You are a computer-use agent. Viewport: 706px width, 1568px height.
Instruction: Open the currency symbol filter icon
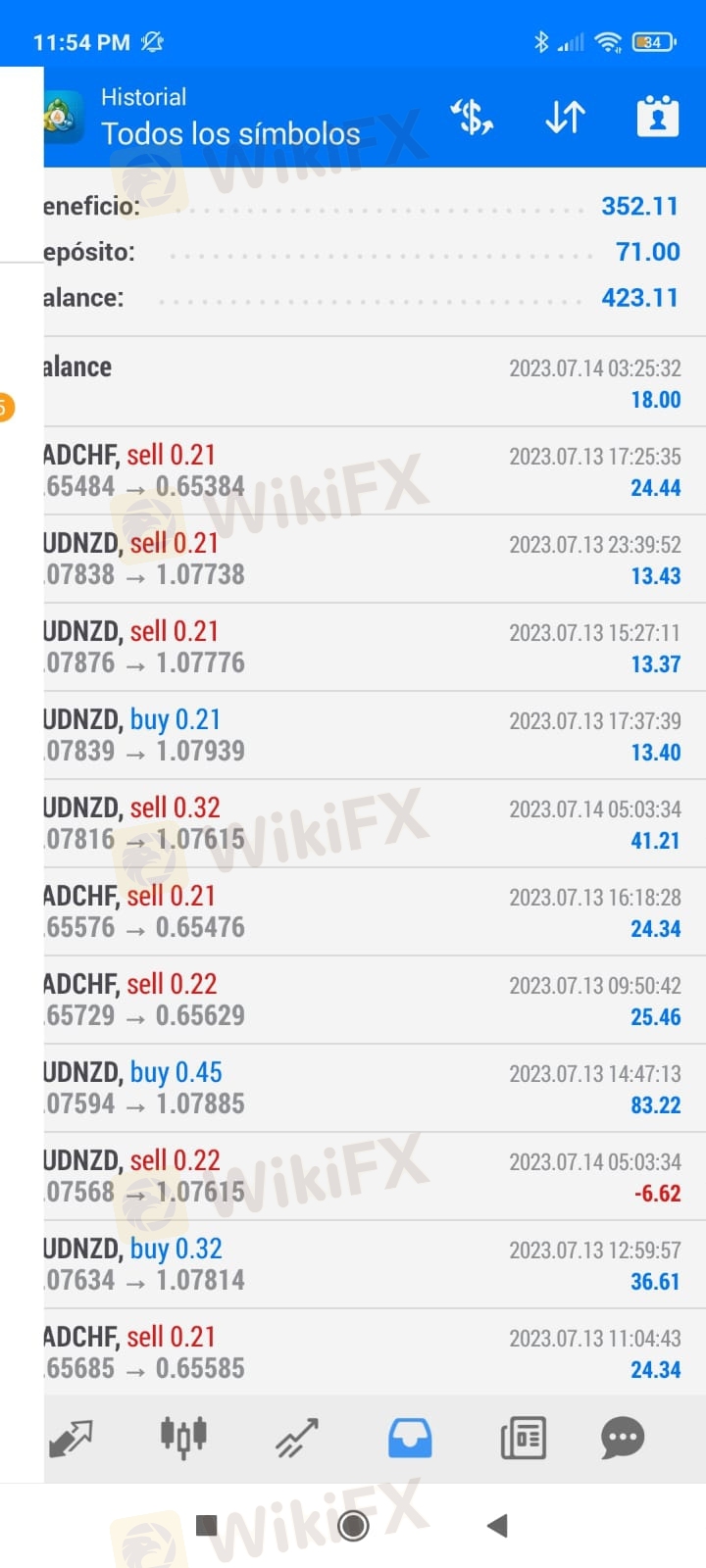[x=472, y=118]
